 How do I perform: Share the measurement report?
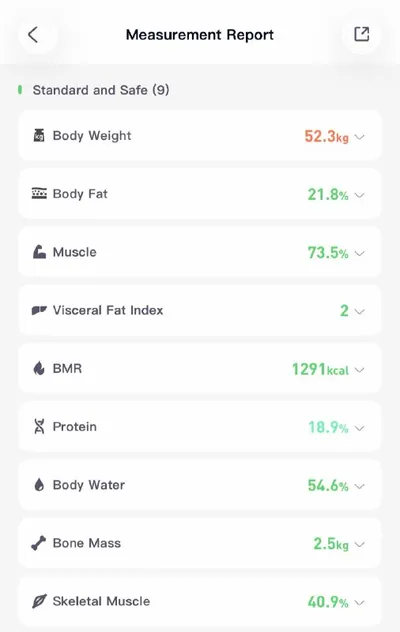[361, 34]
